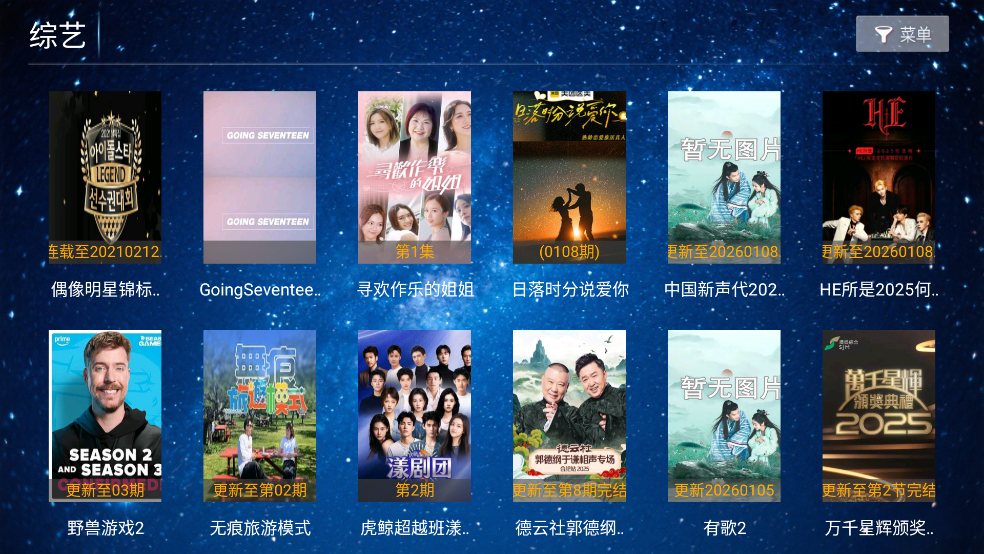View the 无痕旅游模式 show
Viewport: 984px width, 554px height.
click(x=260, y=416)
